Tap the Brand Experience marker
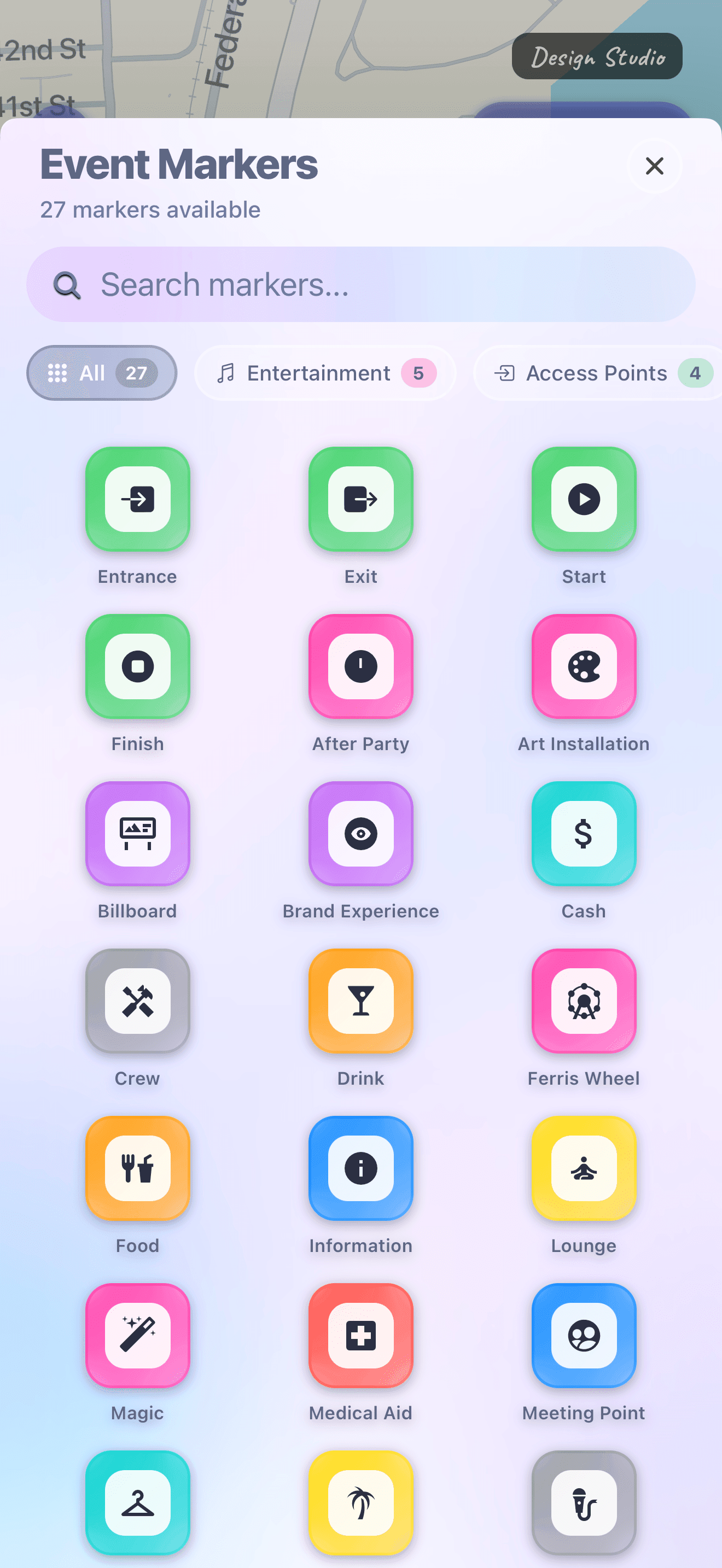The height and width of the screenshot is (1568, 722). point(360,834)
